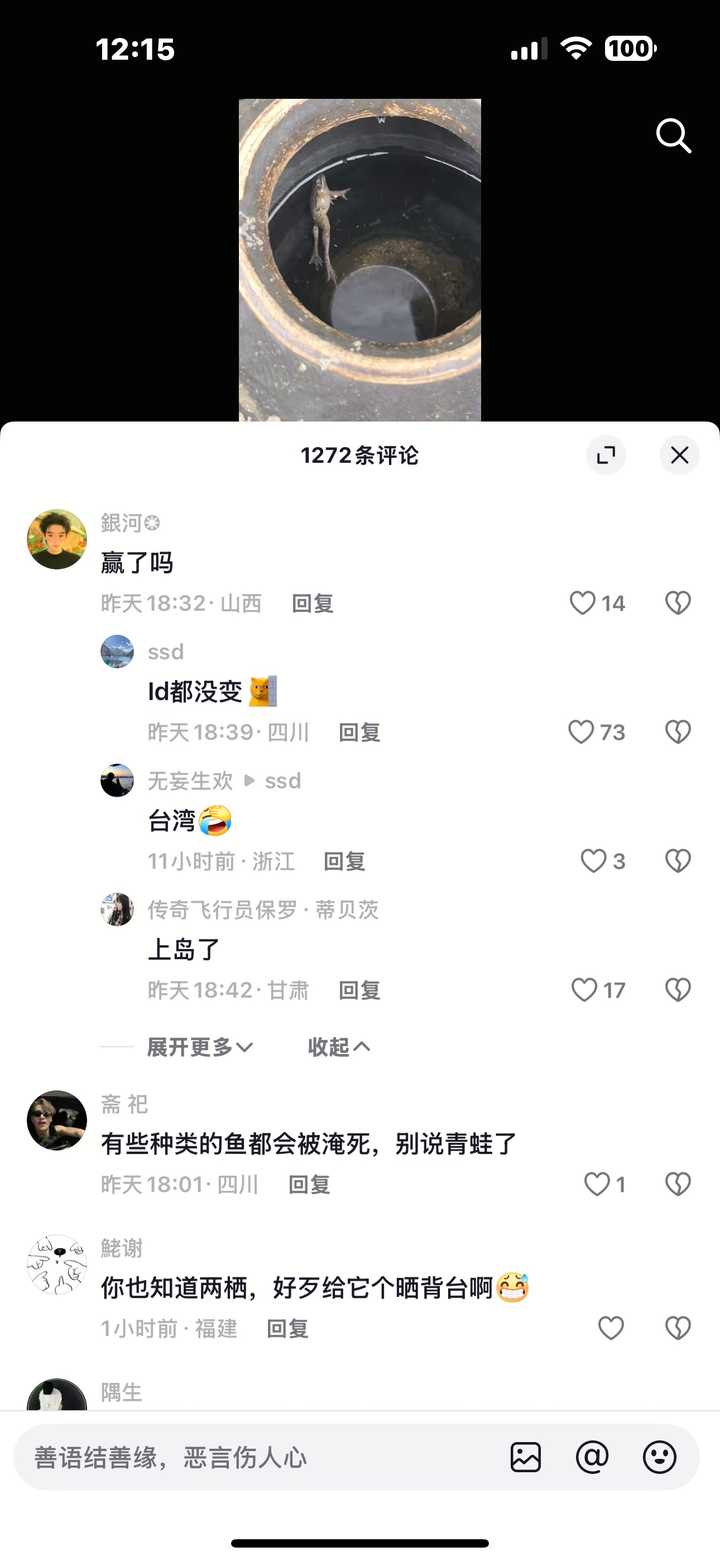Open 銀河's profile avatar

[x=57, y=539]
